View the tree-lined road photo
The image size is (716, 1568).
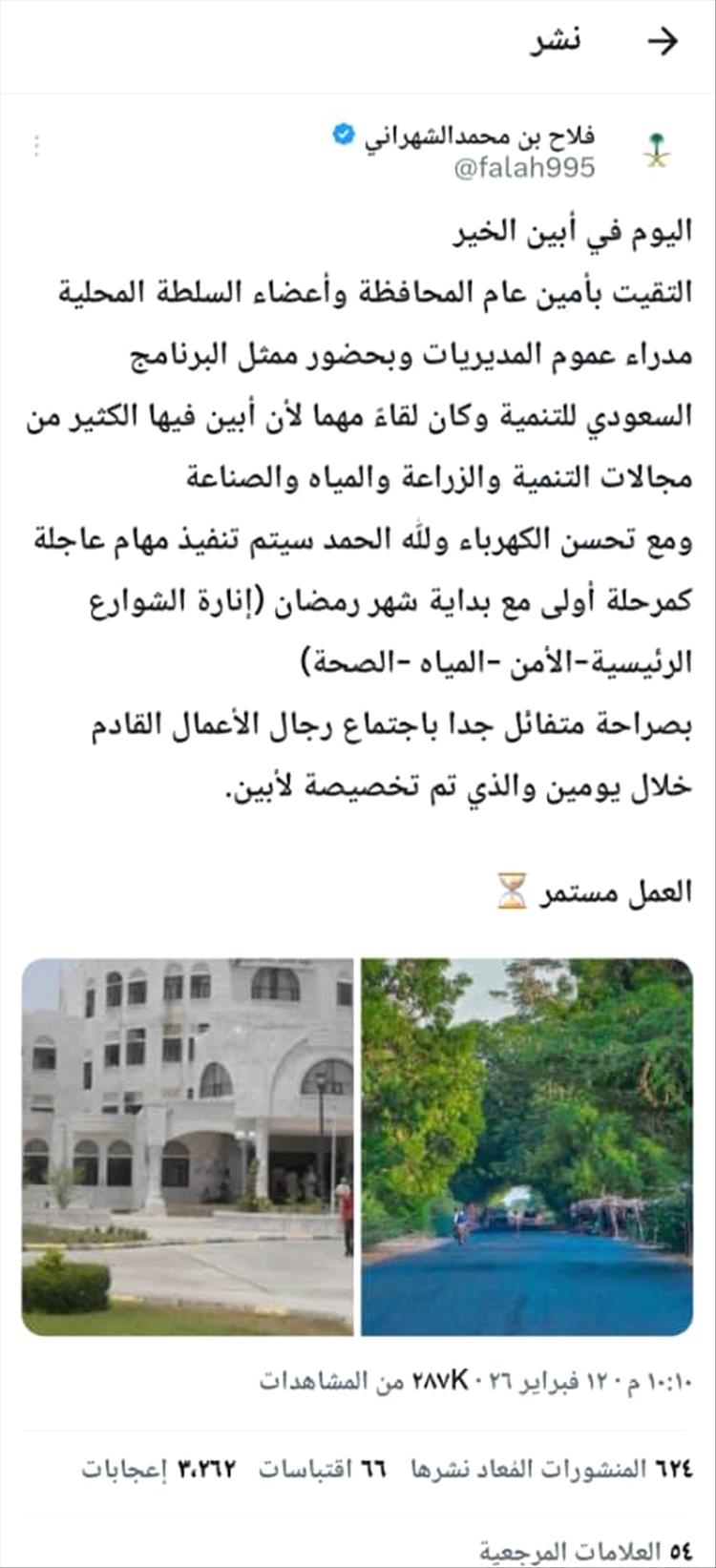click(x=527, y=1146)
